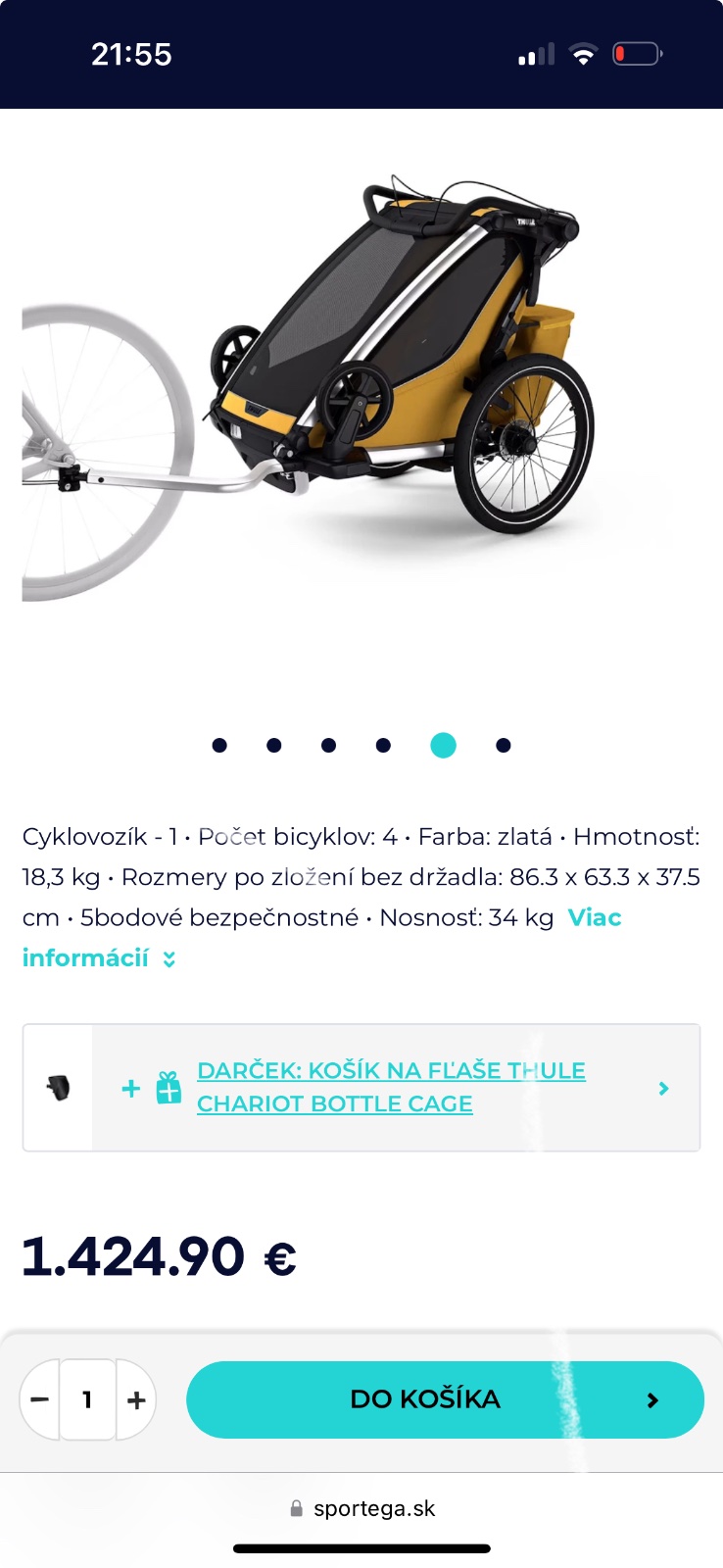Add the product with DO KOŠÍKA
Screen dimensions: 723x1568
coord(444,1399)
